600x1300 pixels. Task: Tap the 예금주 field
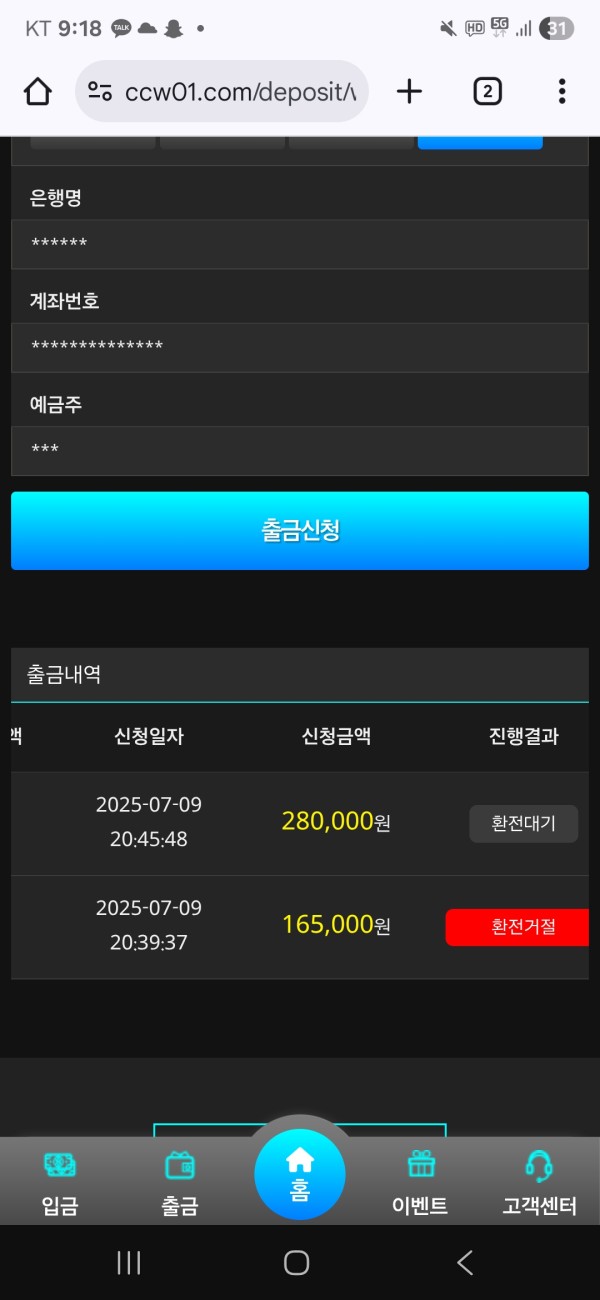[x=299, y=451]
